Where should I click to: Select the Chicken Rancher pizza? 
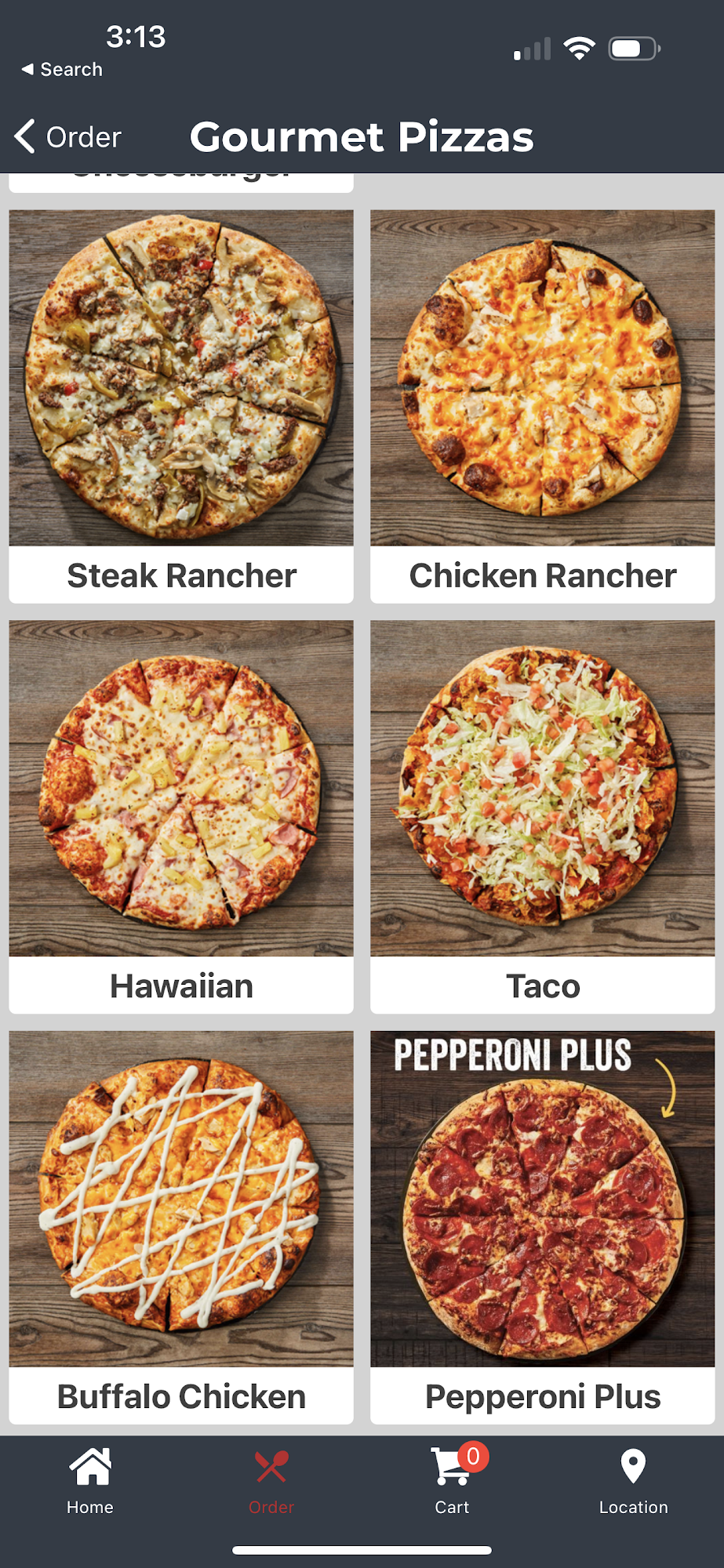(542, 406)
